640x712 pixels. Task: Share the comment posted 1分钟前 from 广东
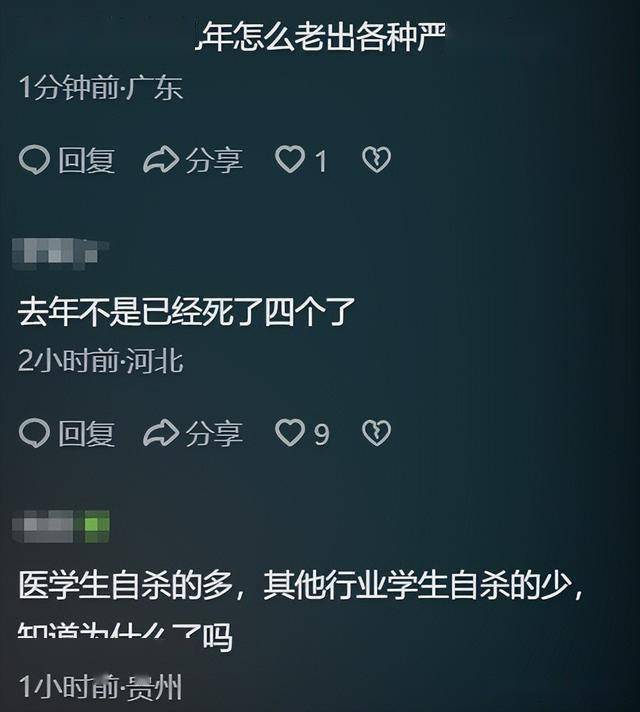(x=194, y=160)
